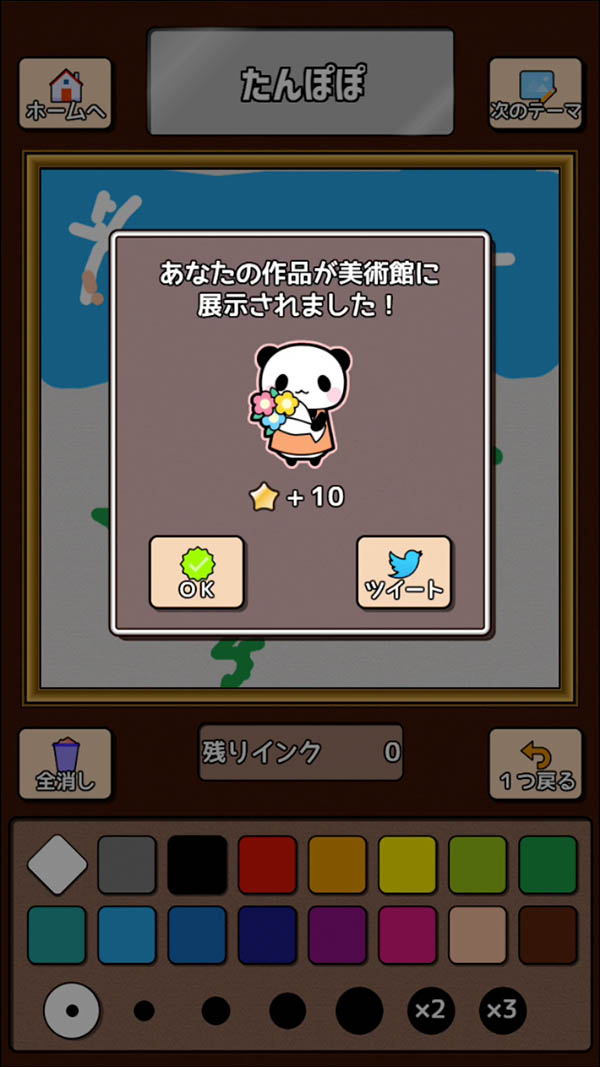Confirm the dialog with the OK button

[196, 573]
